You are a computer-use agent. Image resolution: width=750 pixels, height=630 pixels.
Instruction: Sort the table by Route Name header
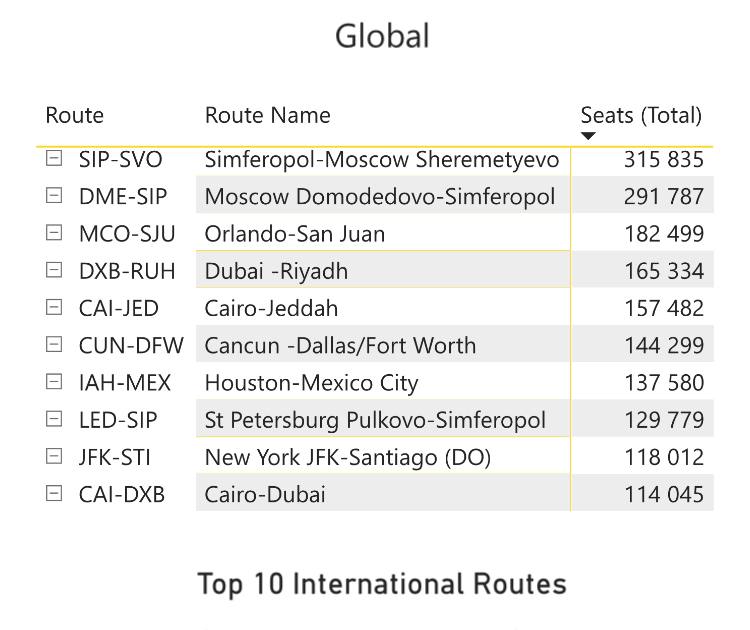click(267, 116)
